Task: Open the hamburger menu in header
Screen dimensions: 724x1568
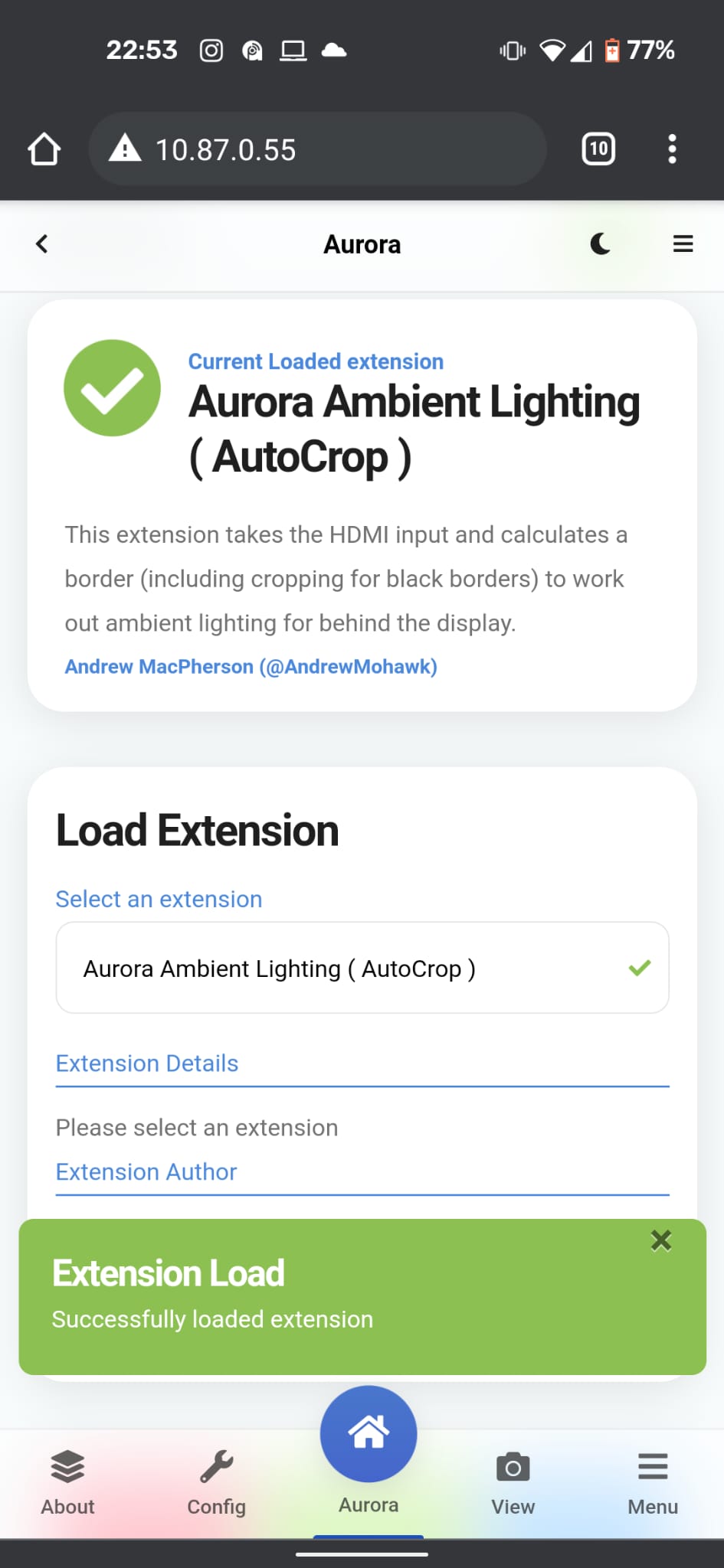Action: (683, 244)
